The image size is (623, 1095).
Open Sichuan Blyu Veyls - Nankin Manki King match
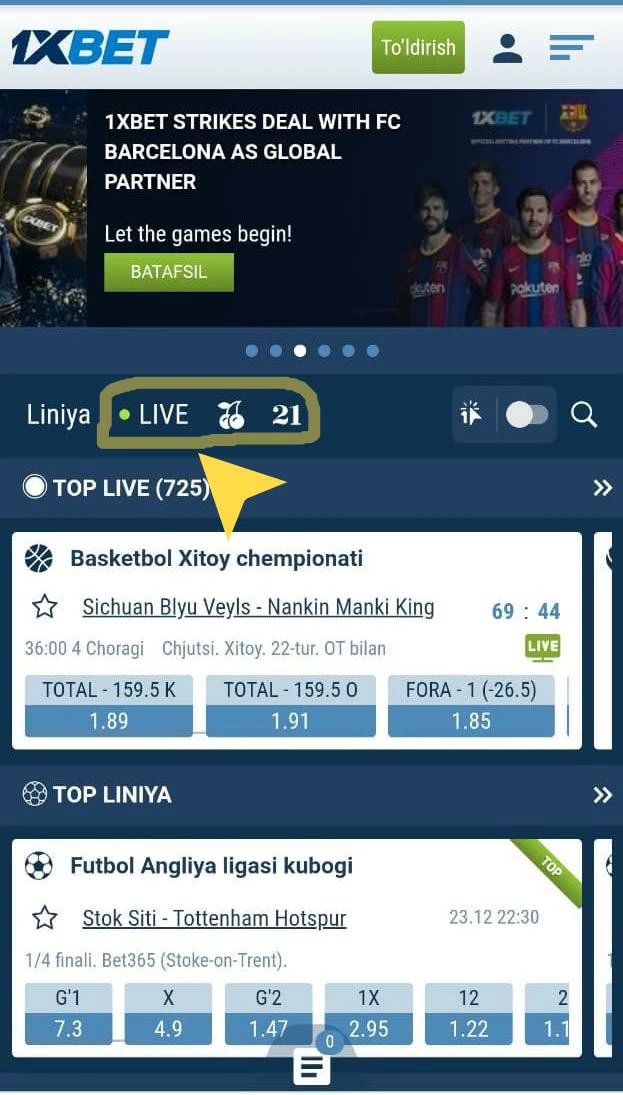(258, 607)
